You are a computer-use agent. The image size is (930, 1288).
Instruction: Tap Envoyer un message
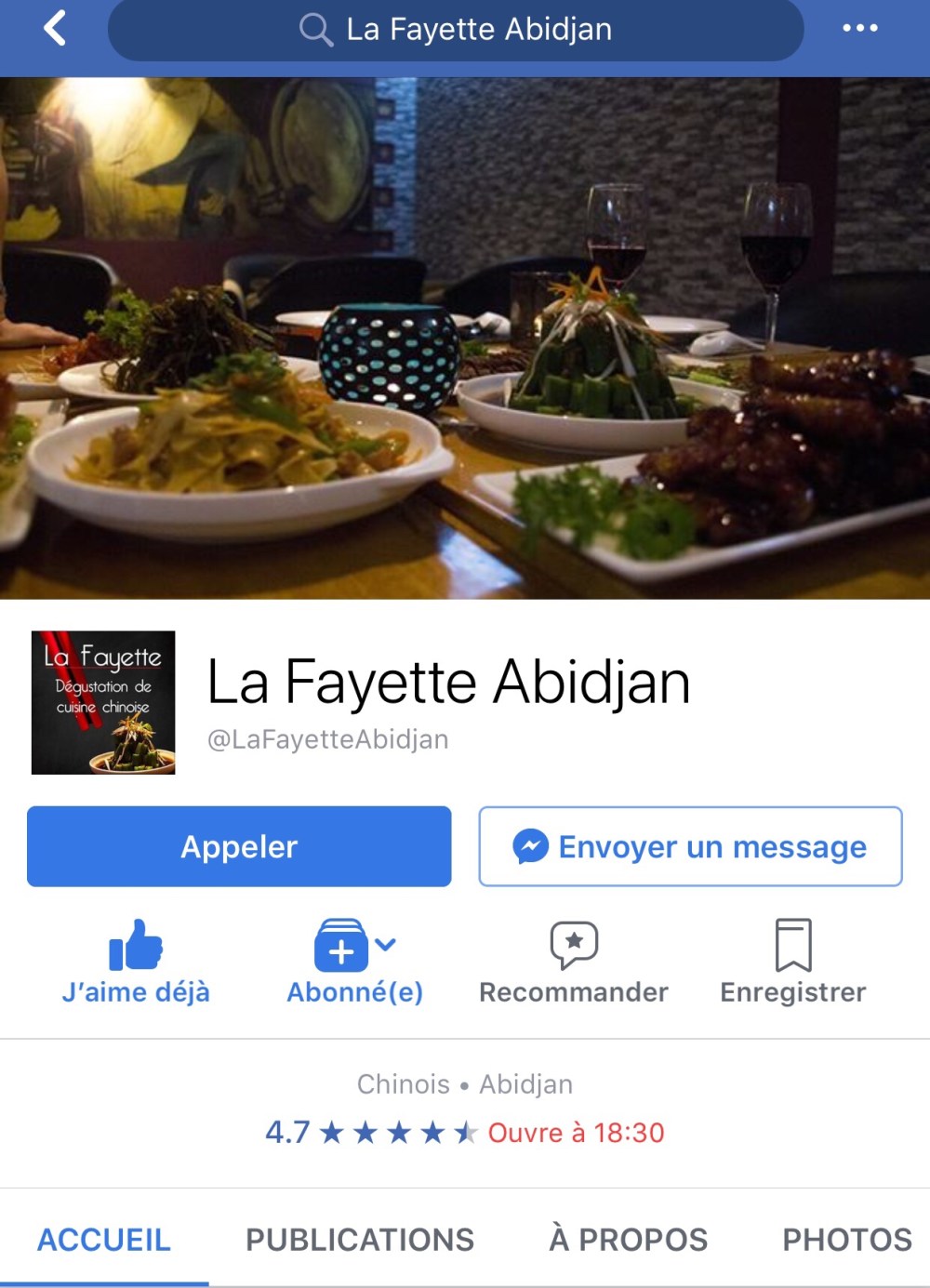690,846
